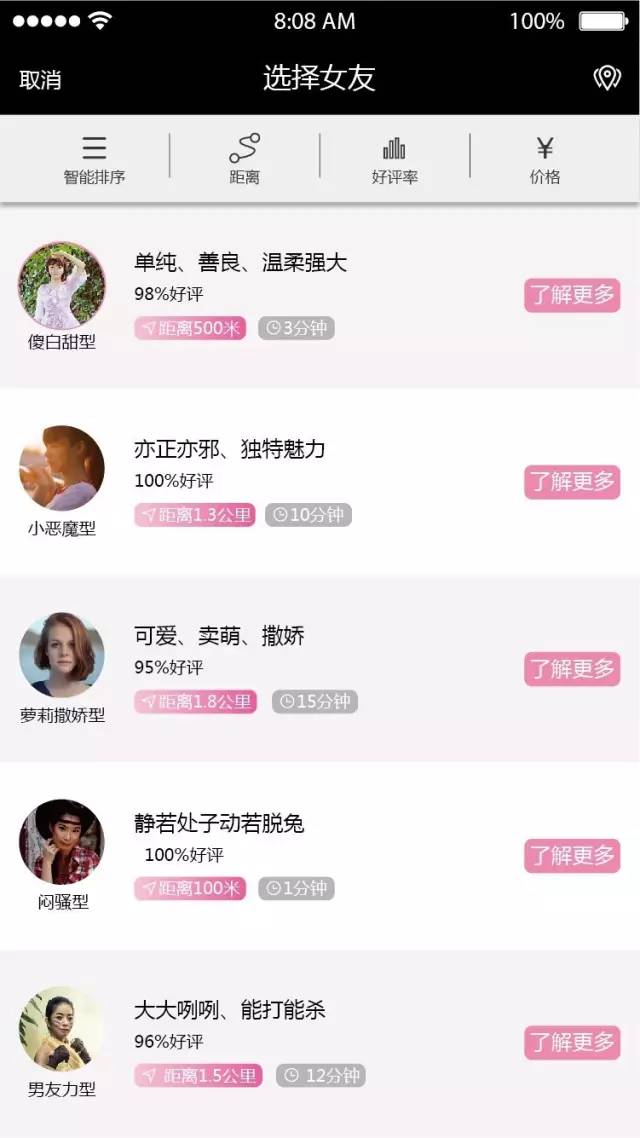Tap 了解更多 for 闷骚型
Viewport: 640px width, 1138px height.
572,856
